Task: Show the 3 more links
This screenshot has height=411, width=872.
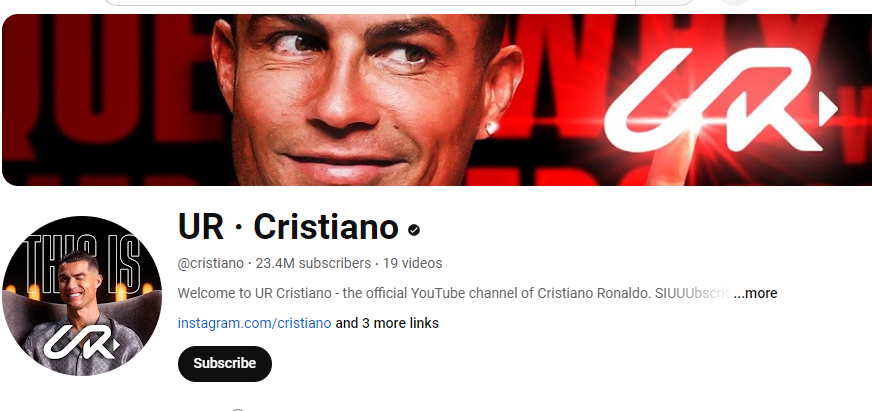Action: 387,323
